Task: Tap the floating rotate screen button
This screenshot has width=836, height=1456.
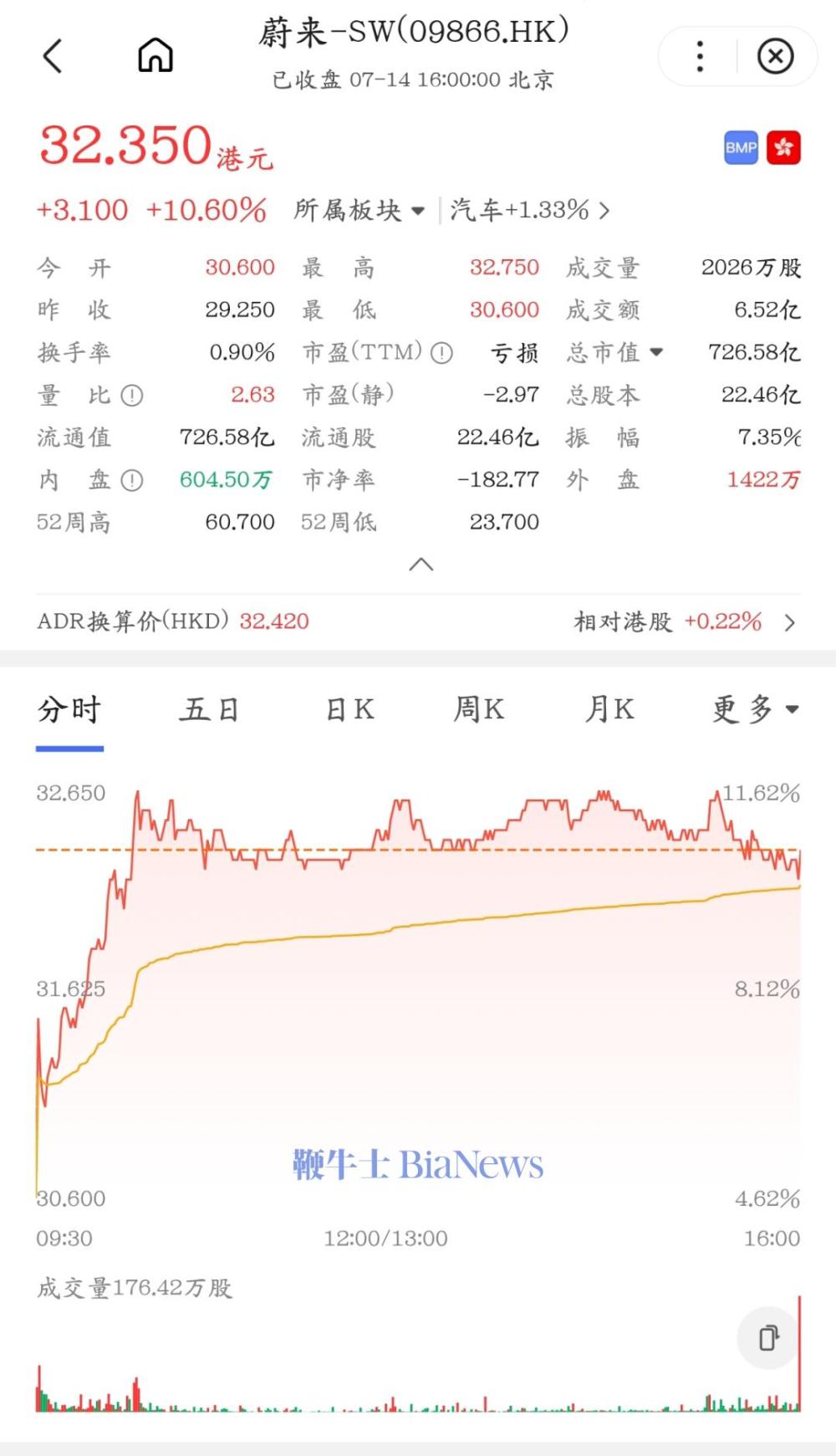Action: tap(769, 1337)
